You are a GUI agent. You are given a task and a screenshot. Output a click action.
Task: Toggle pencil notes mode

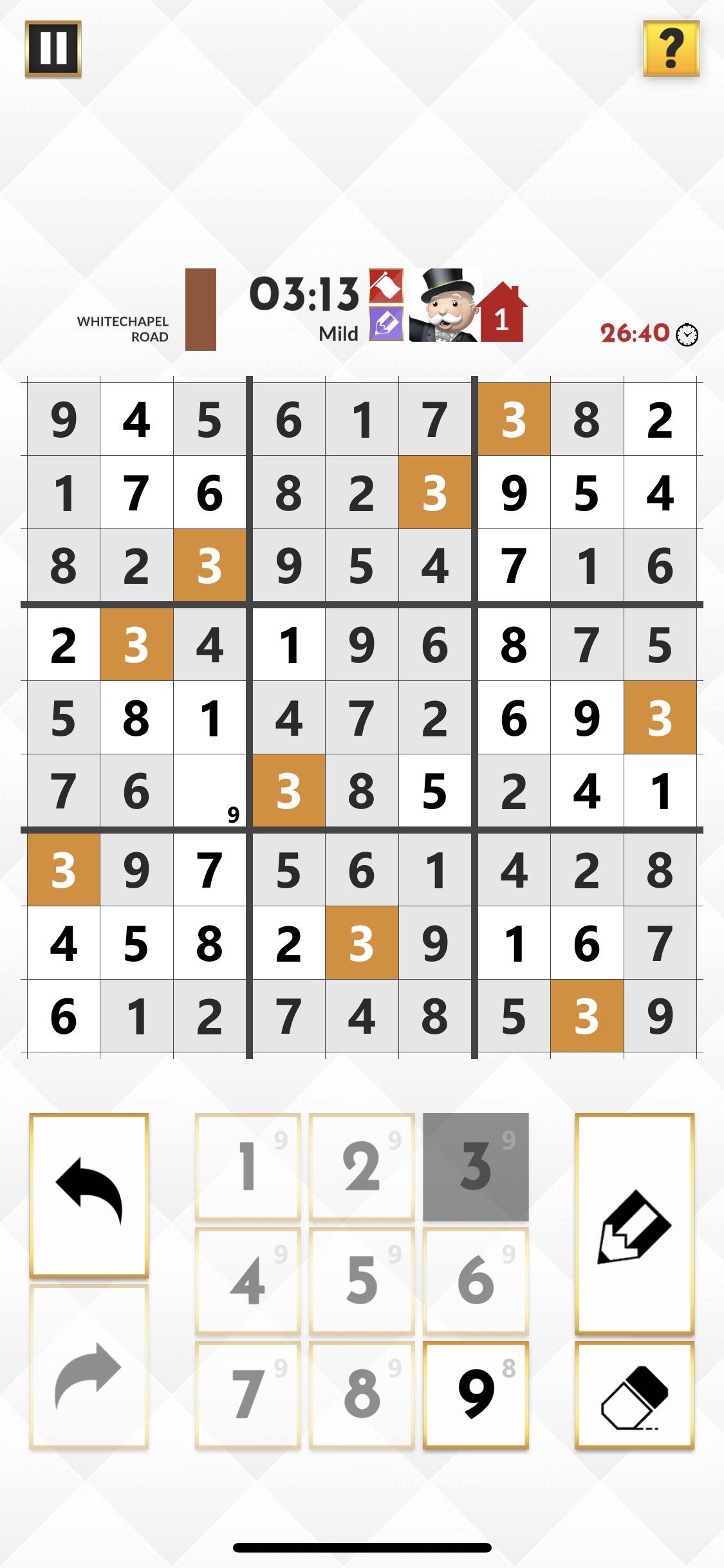[634, 1224]
